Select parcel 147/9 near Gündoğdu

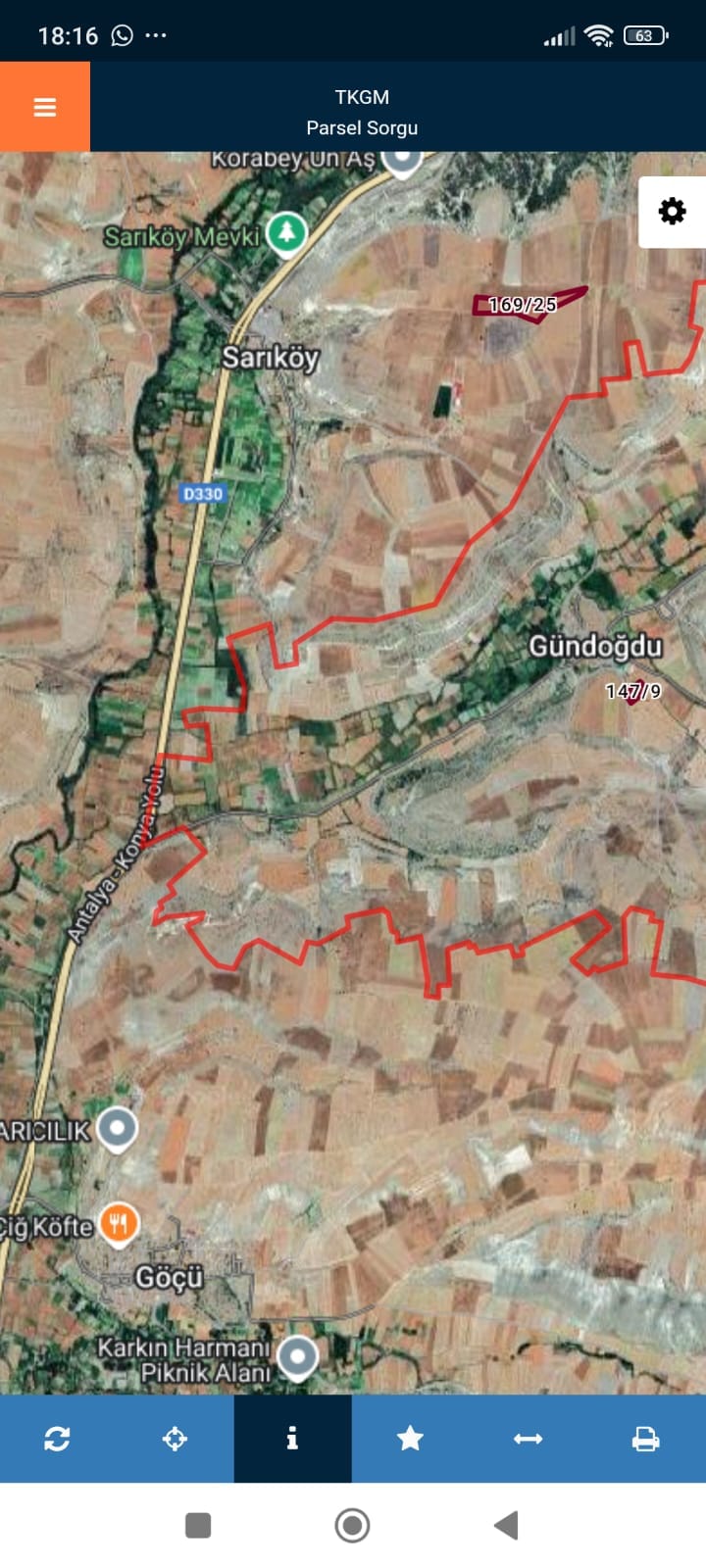[633, 692]
